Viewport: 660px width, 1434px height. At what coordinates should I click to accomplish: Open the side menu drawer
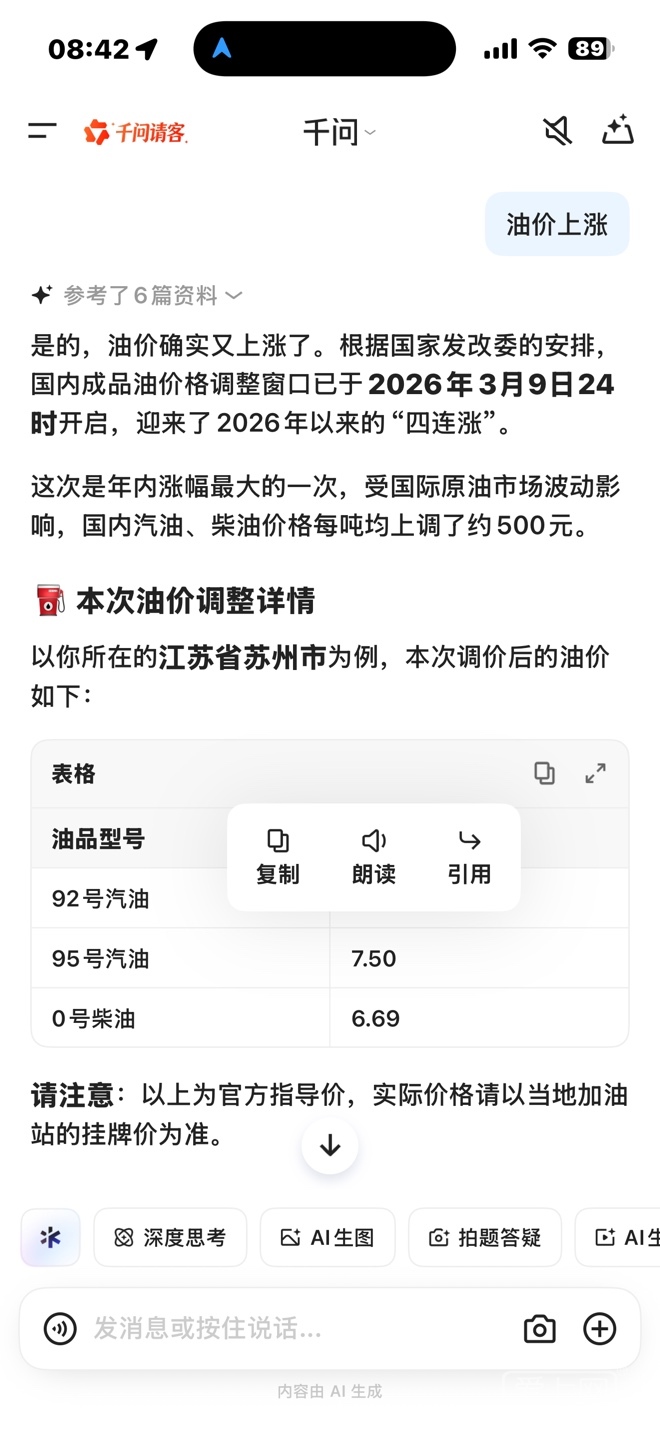pyautogui.click(x=42, y=131)
